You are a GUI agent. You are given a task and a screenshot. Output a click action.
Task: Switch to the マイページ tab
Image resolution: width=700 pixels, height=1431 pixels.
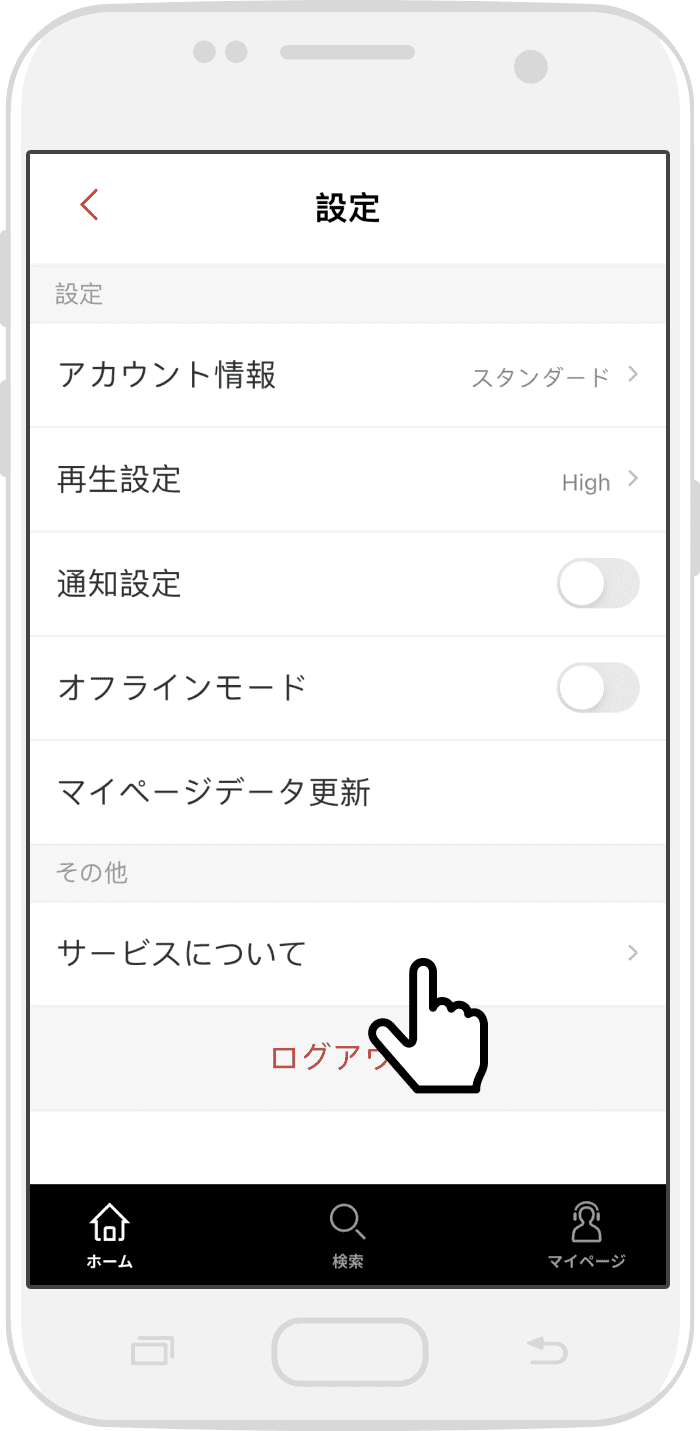(x=586, y=1236)
